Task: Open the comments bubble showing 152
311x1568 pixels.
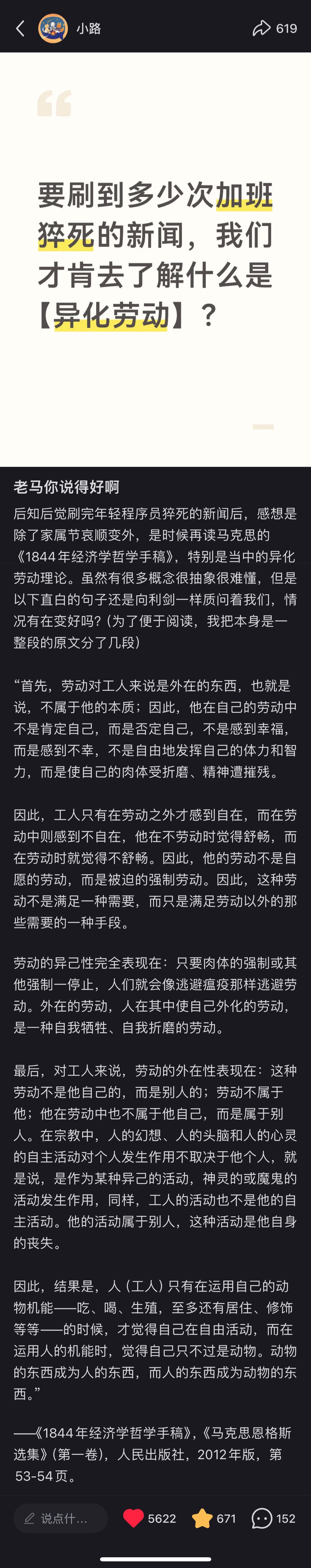Action: [262, 1518]
